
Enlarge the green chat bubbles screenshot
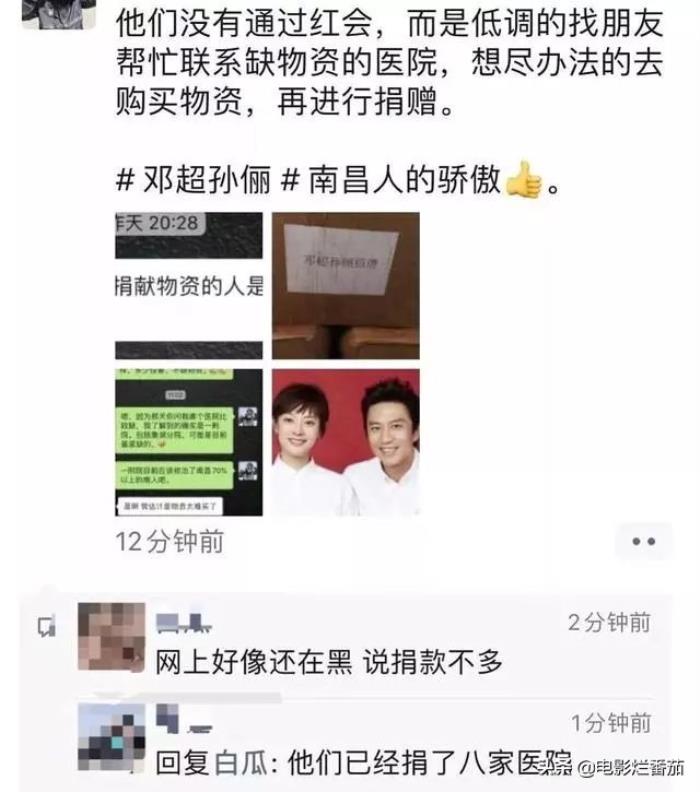tap(189, 442)
